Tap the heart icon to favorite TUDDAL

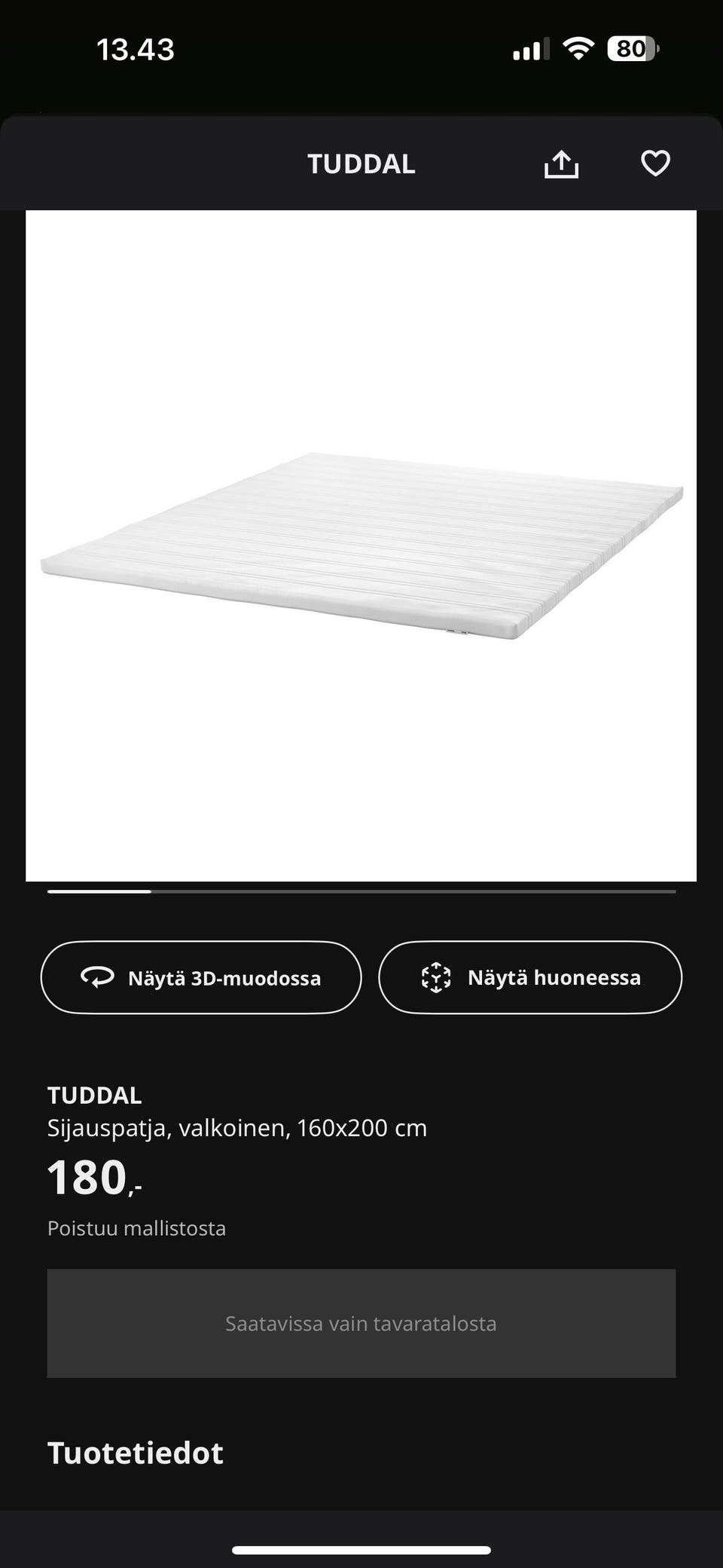pos(655,163)
